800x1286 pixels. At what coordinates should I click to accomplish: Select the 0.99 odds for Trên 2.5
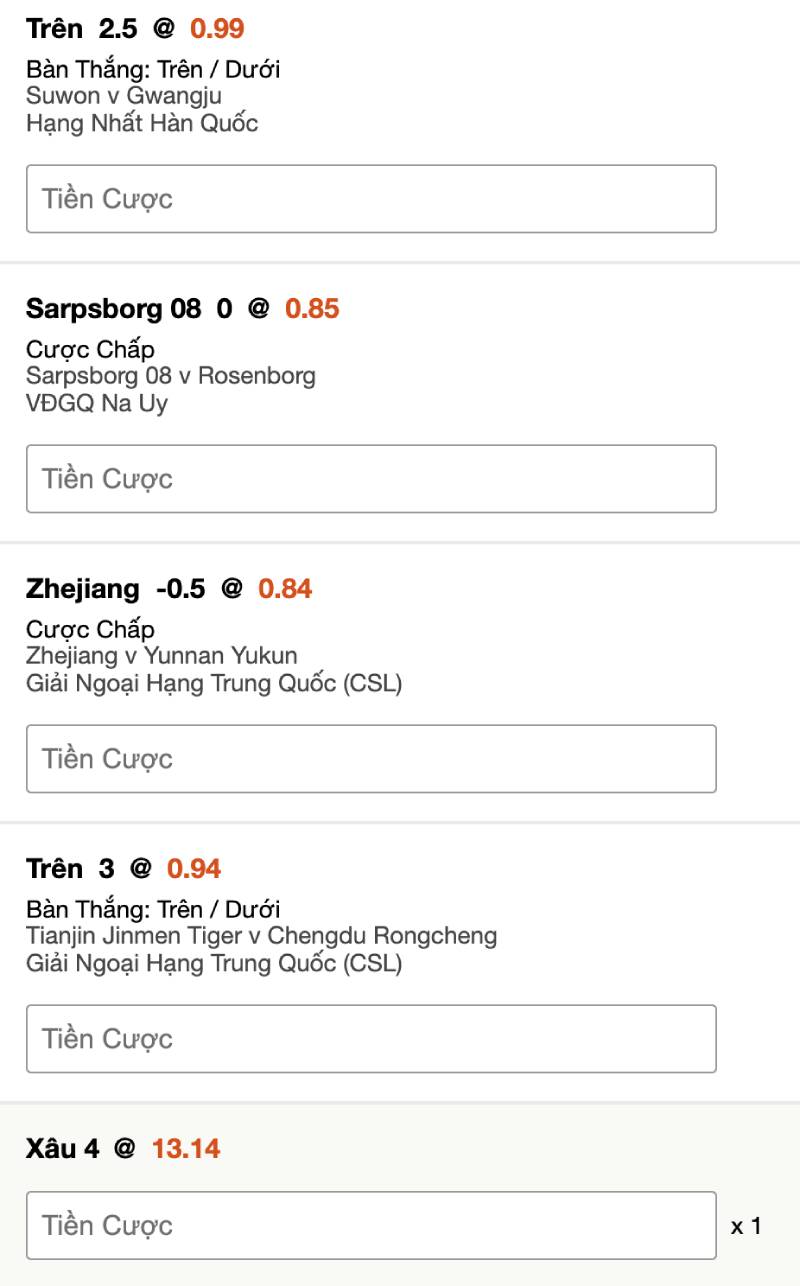219,28
